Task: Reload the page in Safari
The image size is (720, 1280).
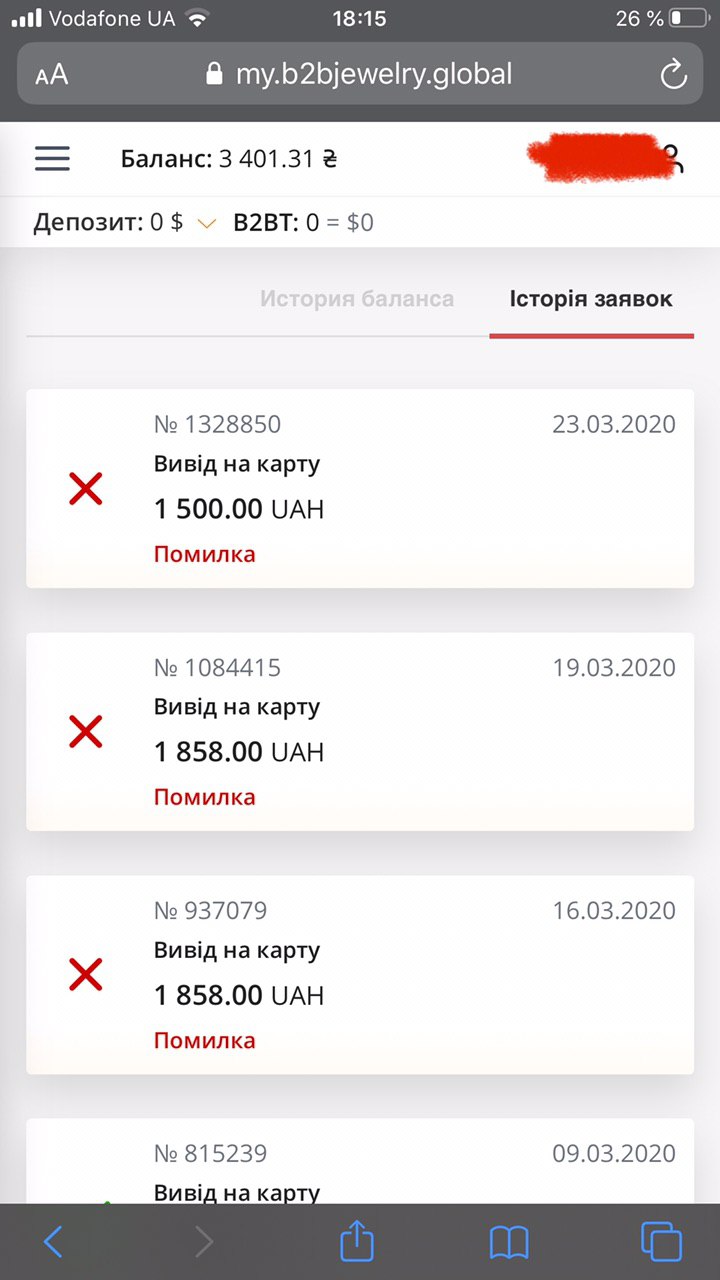Action: (674, 74)
